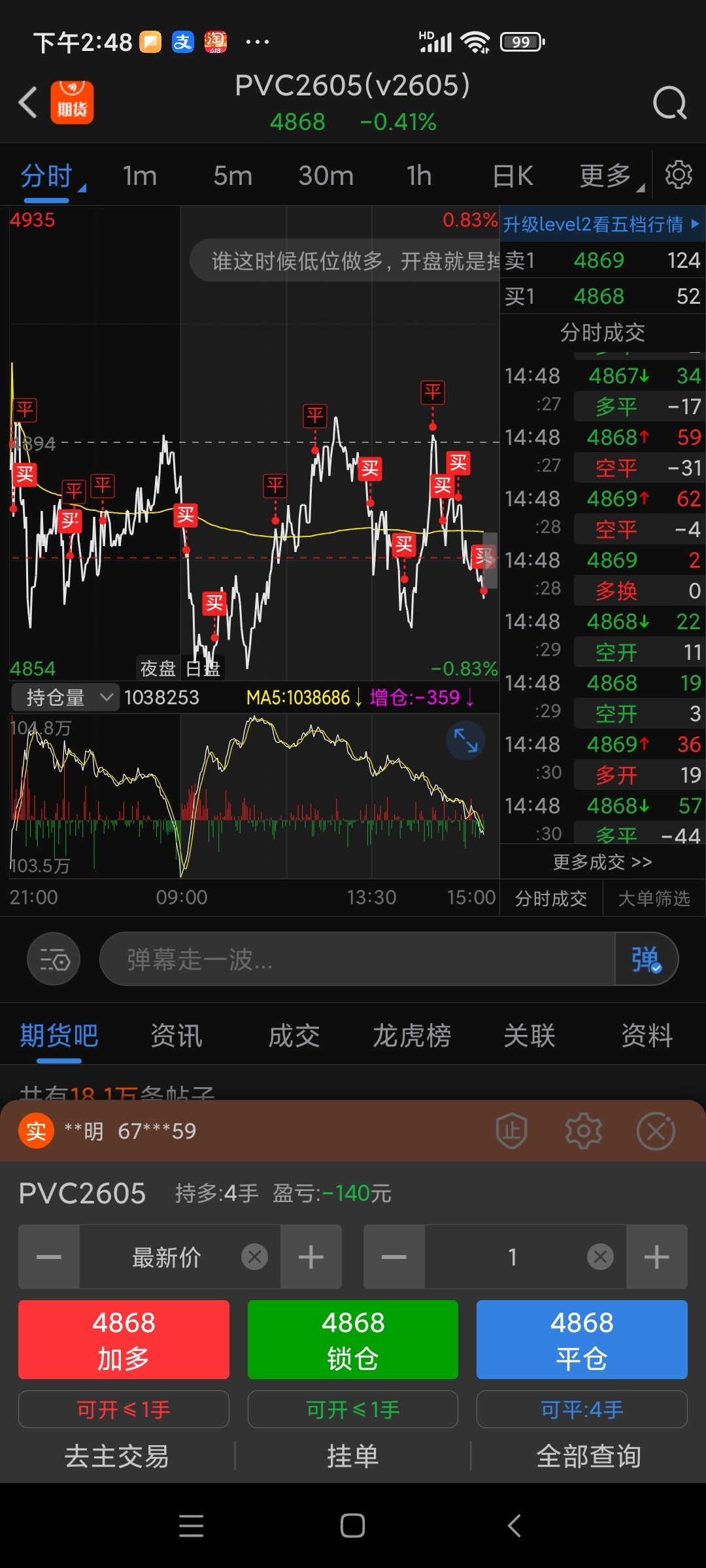Tap the back arrow next to 期货 logo

(x=27, y=103)
